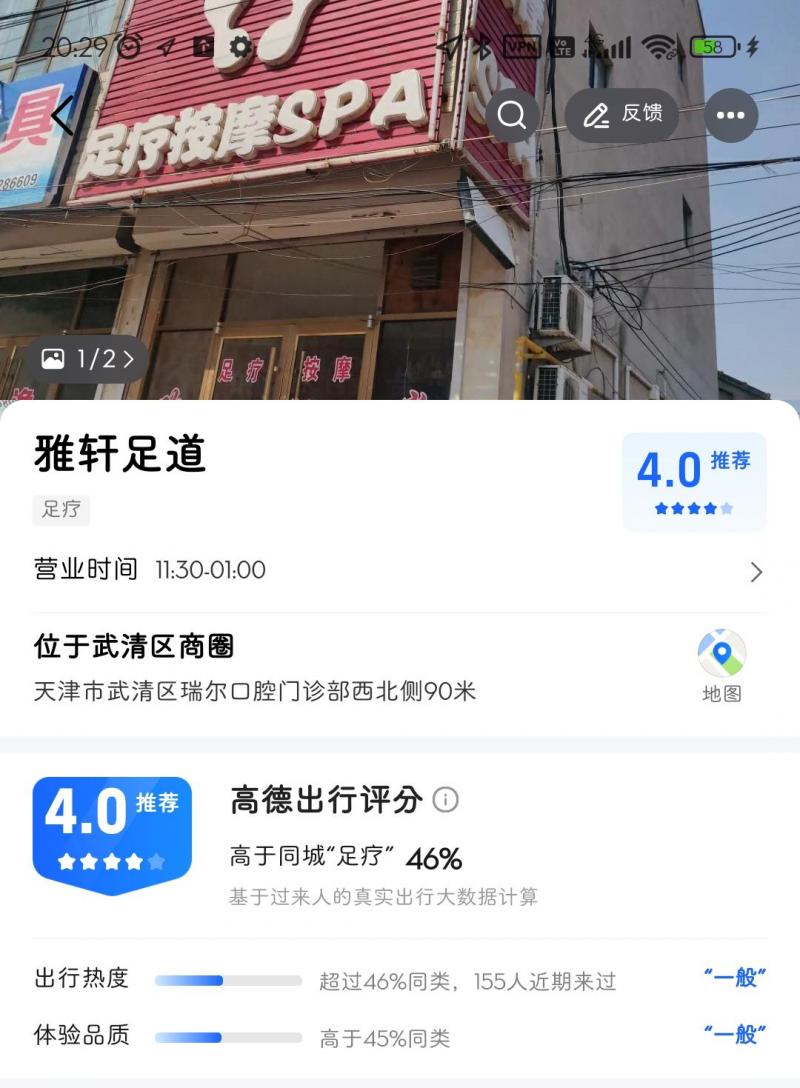The height and width of the screenshot is (1088, 800).
Task: Tap the info icon beside 高德出行评分
Action: click(x=444, y=801)
